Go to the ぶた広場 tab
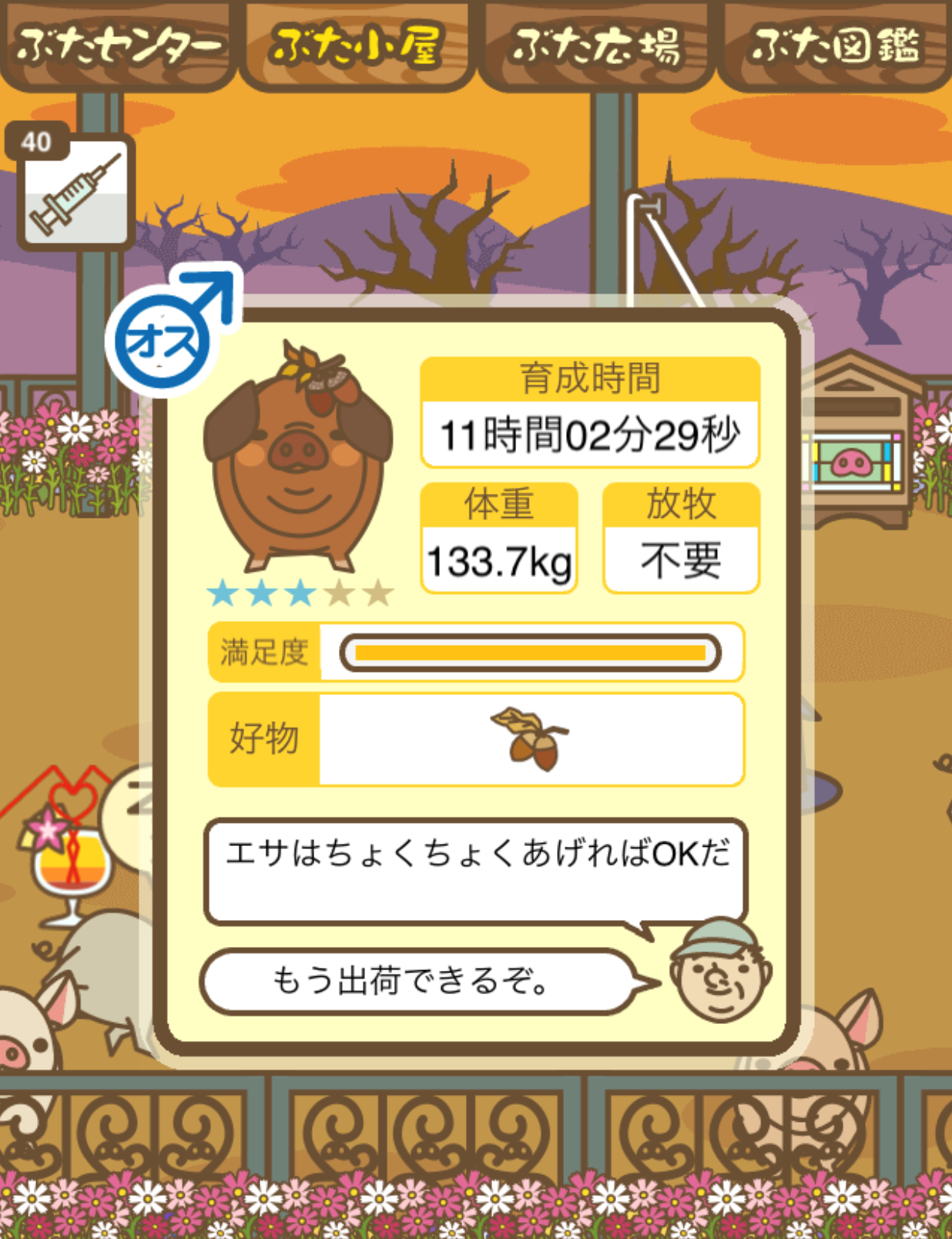Screen dimensions: 952x1239 click(596, 46)
